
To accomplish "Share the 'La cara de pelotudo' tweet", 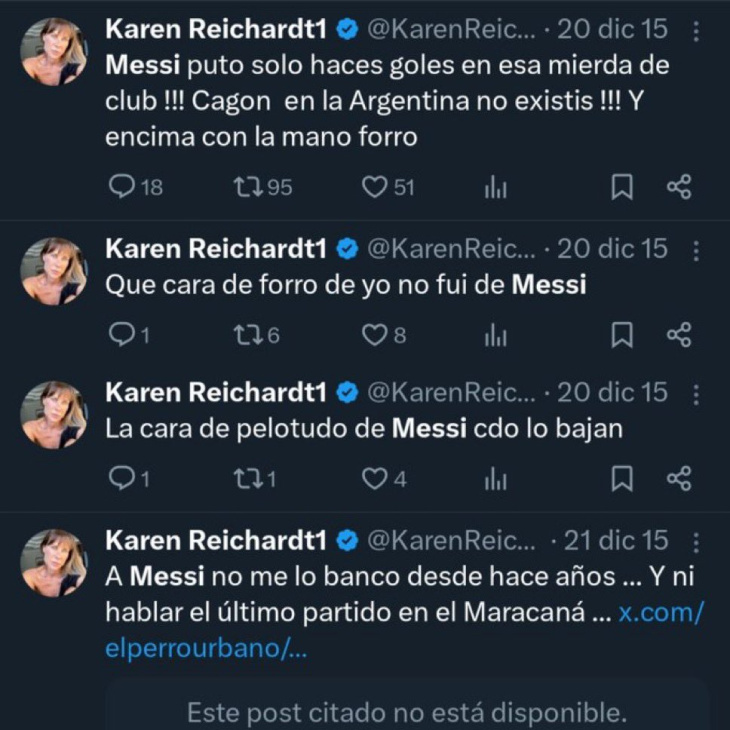I will coord(679,480).
